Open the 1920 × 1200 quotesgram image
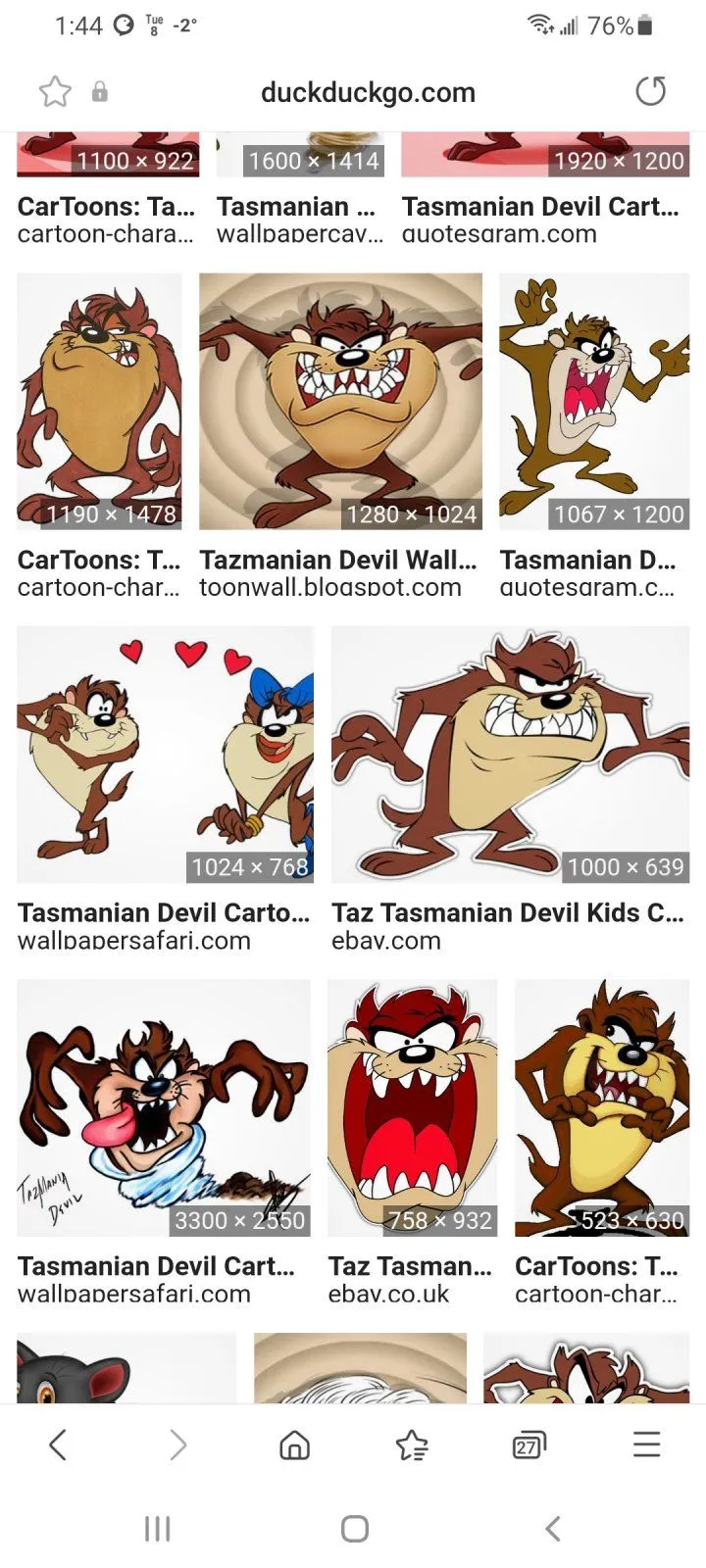 pos(545,155)
